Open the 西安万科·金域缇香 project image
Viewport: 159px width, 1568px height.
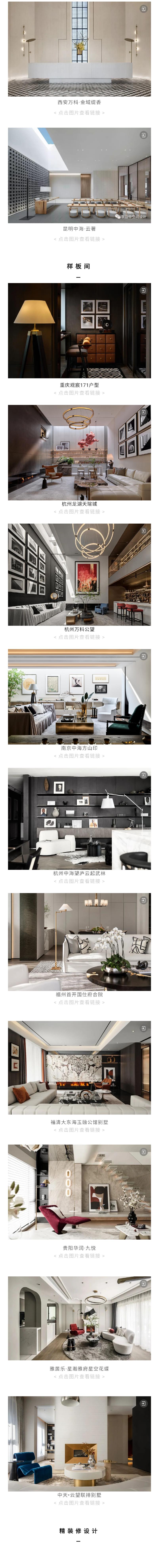click(x=79, y=49)
